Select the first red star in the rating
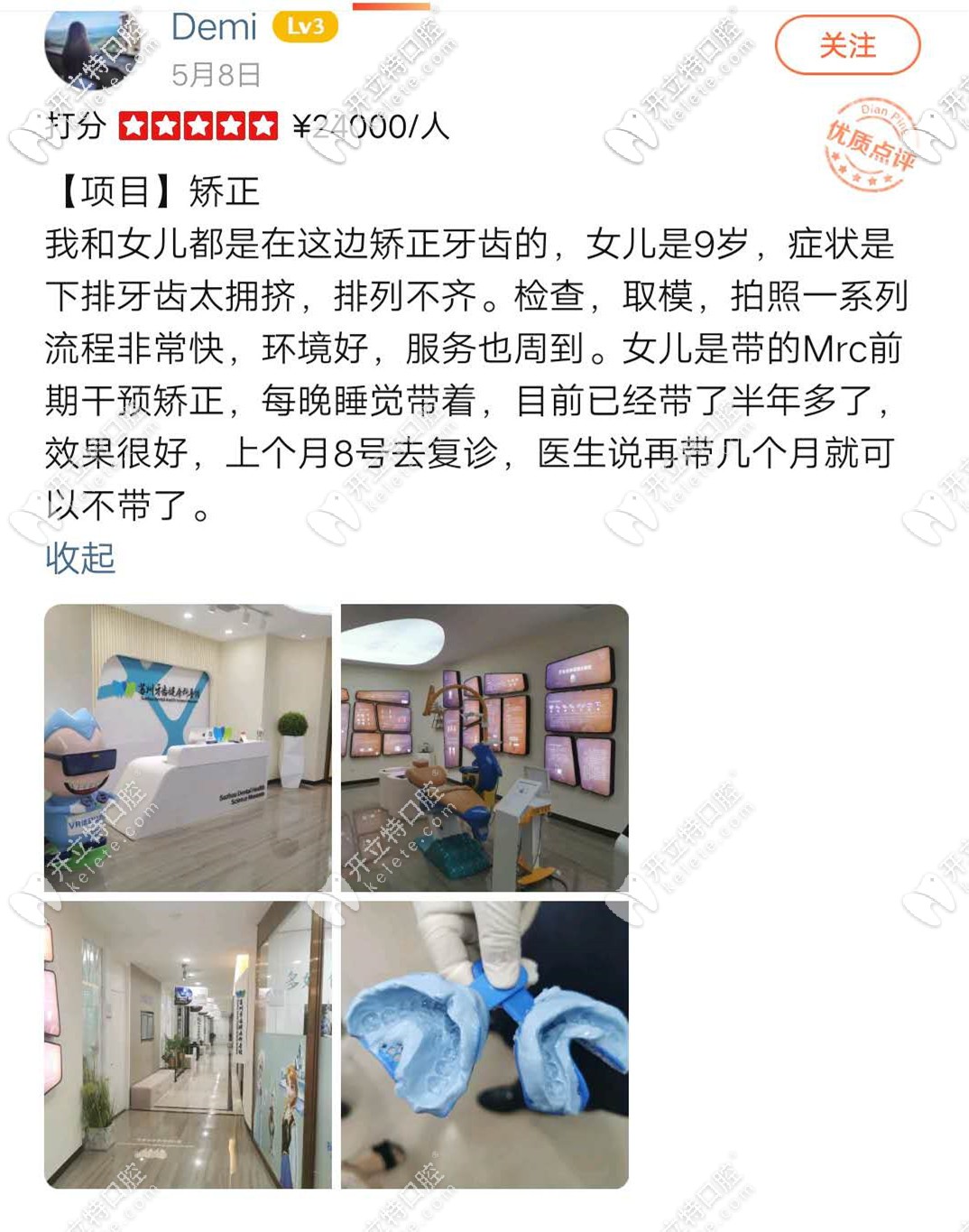This screenshot has height=1232, width=969. [132, 124]
